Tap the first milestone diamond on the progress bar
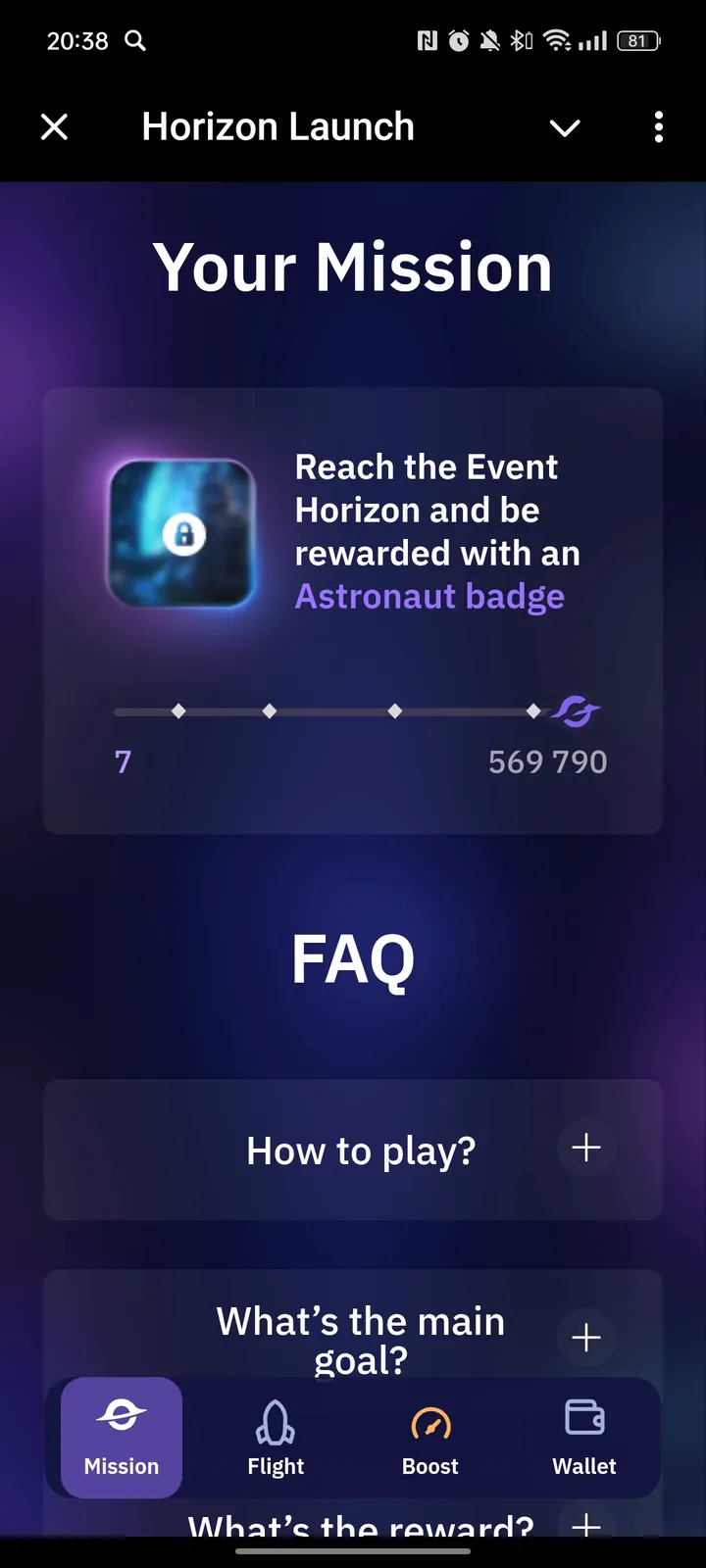Viewport: 706px width, 1568px height. tap(178, 710)
